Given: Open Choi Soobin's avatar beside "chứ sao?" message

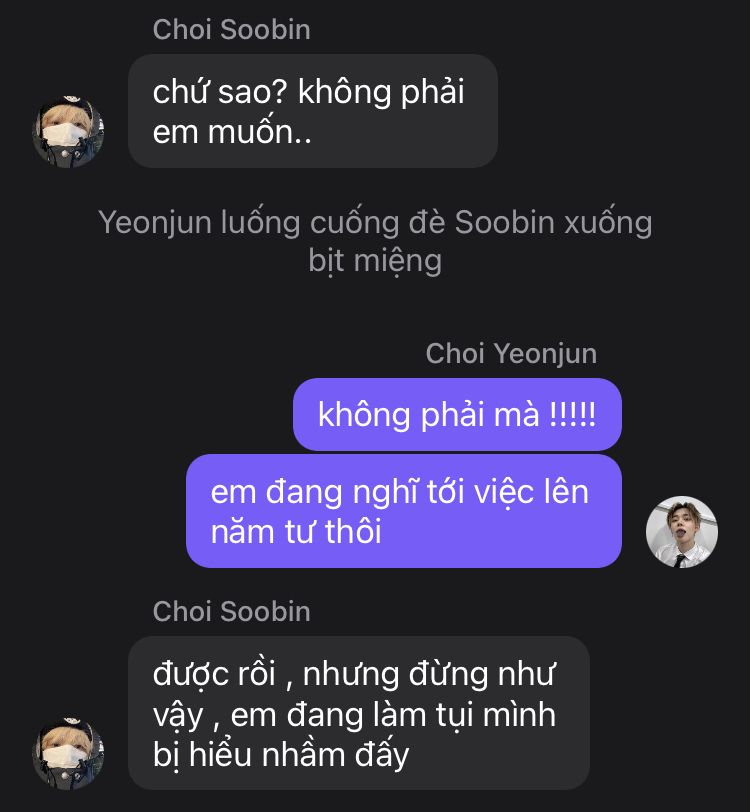Looking at the screenshot, I should click(x=68, y=131).
